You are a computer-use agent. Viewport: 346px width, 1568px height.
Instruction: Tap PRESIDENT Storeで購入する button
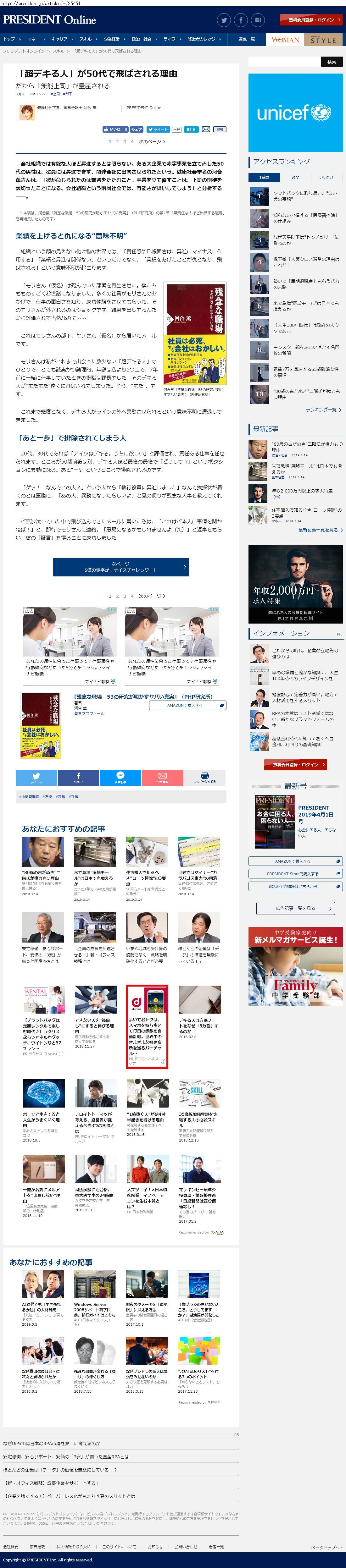pos(295,873)
